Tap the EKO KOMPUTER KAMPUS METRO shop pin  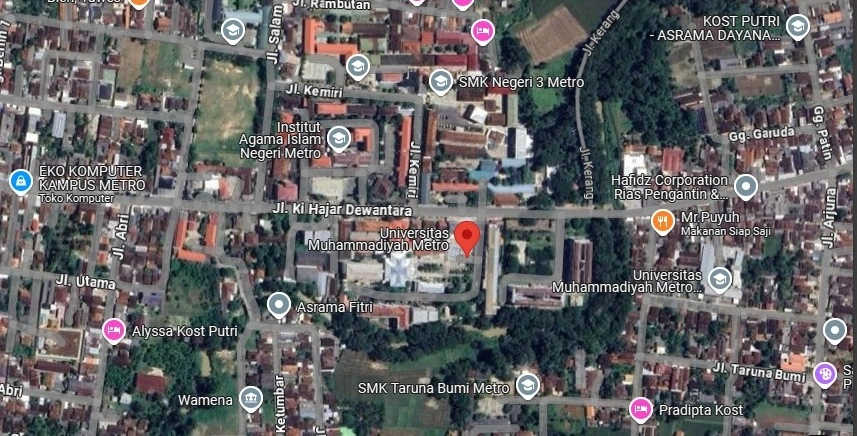point(19,182)
